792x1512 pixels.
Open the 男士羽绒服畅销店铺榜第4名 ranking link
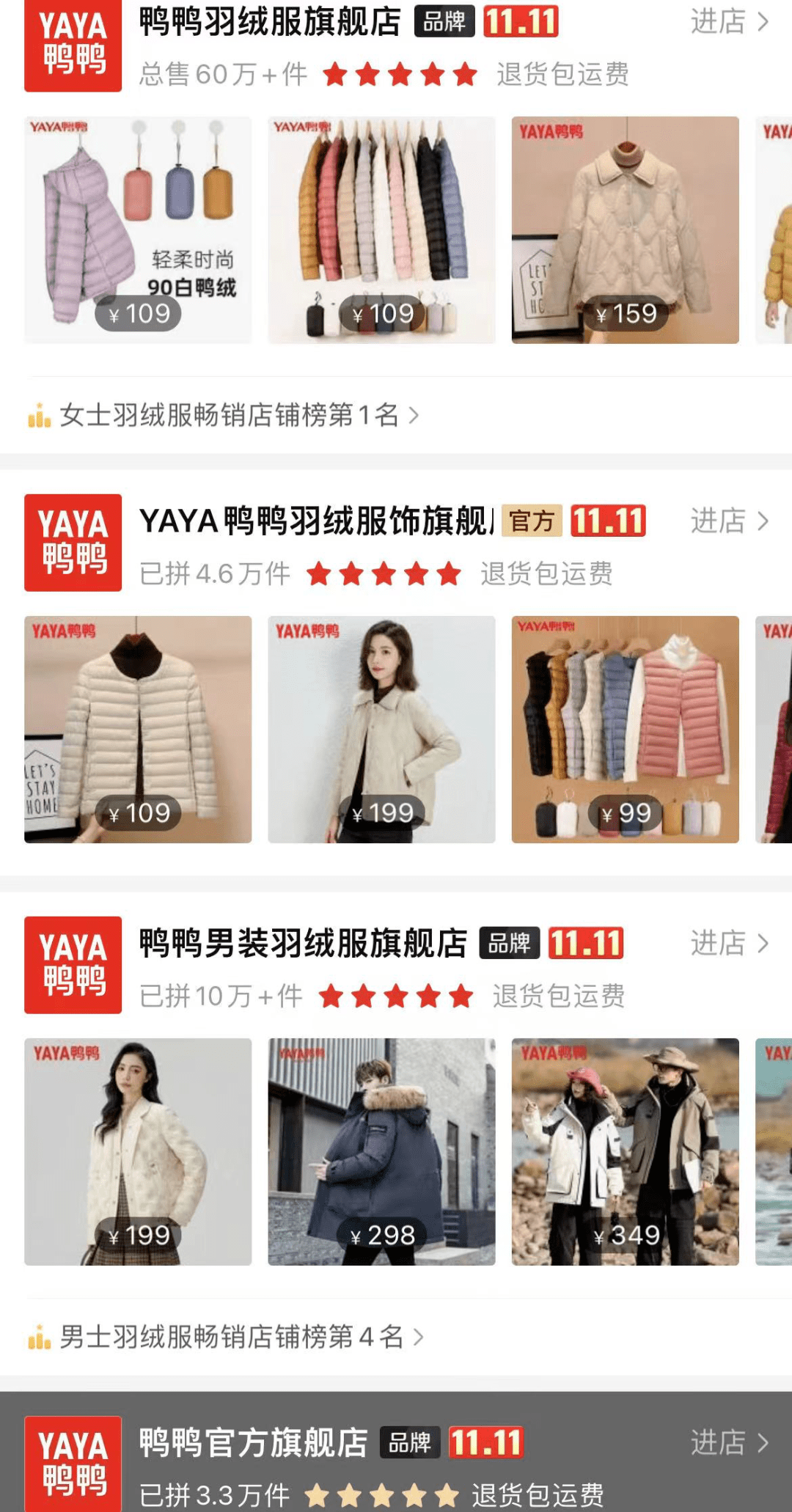point(226,1337)
